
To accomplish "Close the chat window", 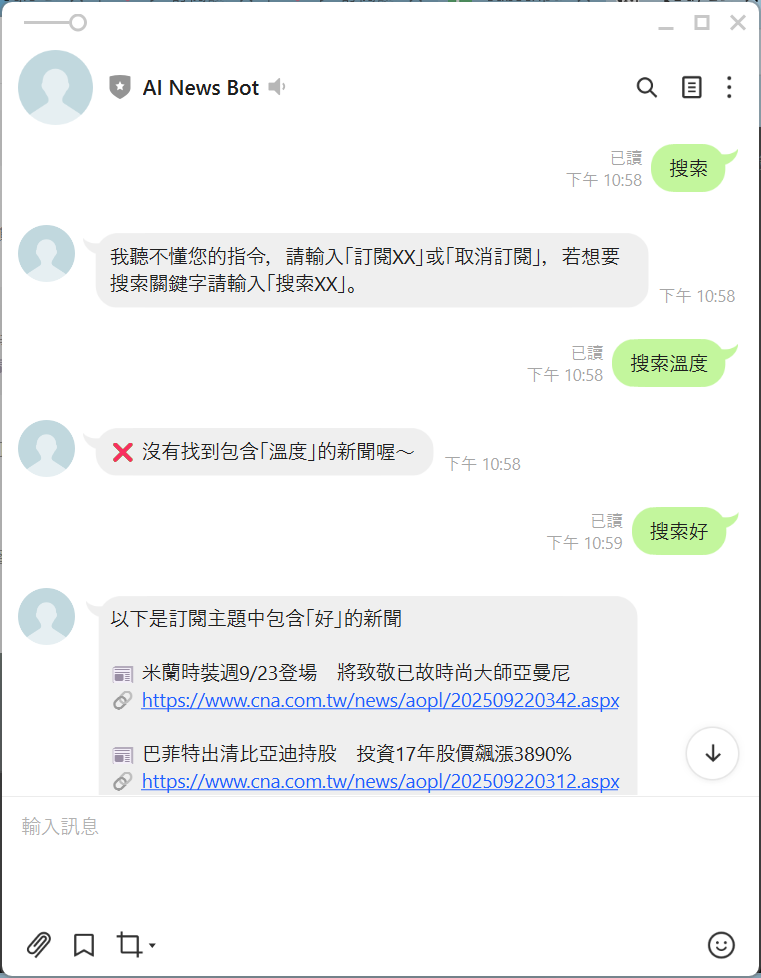I will pos(738,23).
